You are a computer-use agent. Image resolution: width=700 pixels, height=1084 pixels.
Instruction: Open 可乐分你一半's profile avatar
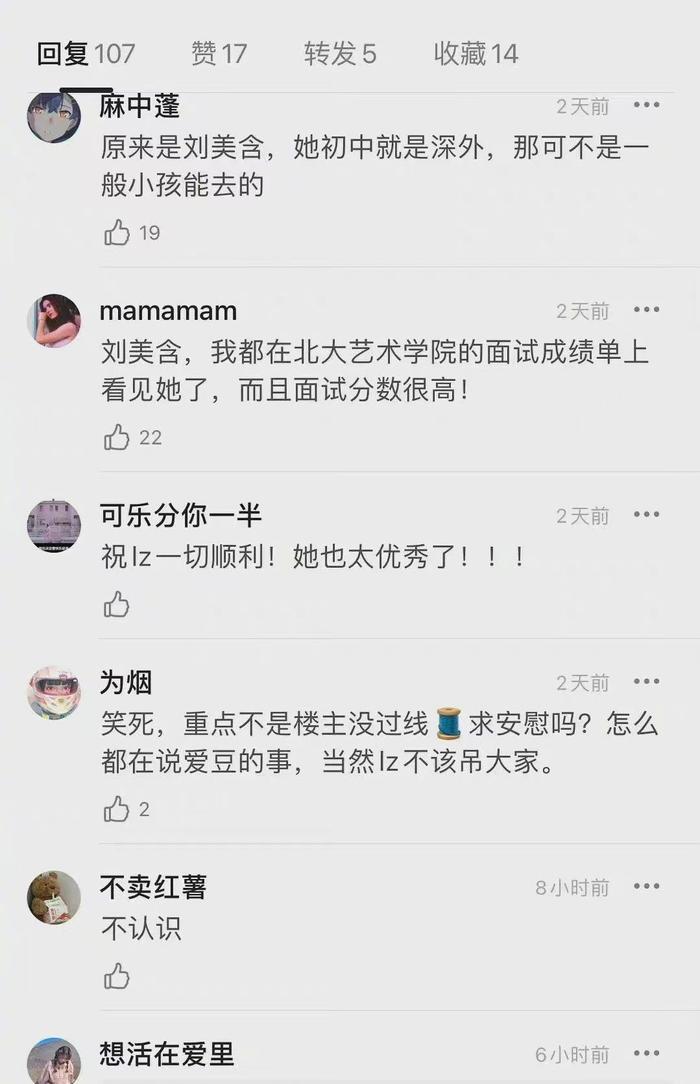pos(54,525)
